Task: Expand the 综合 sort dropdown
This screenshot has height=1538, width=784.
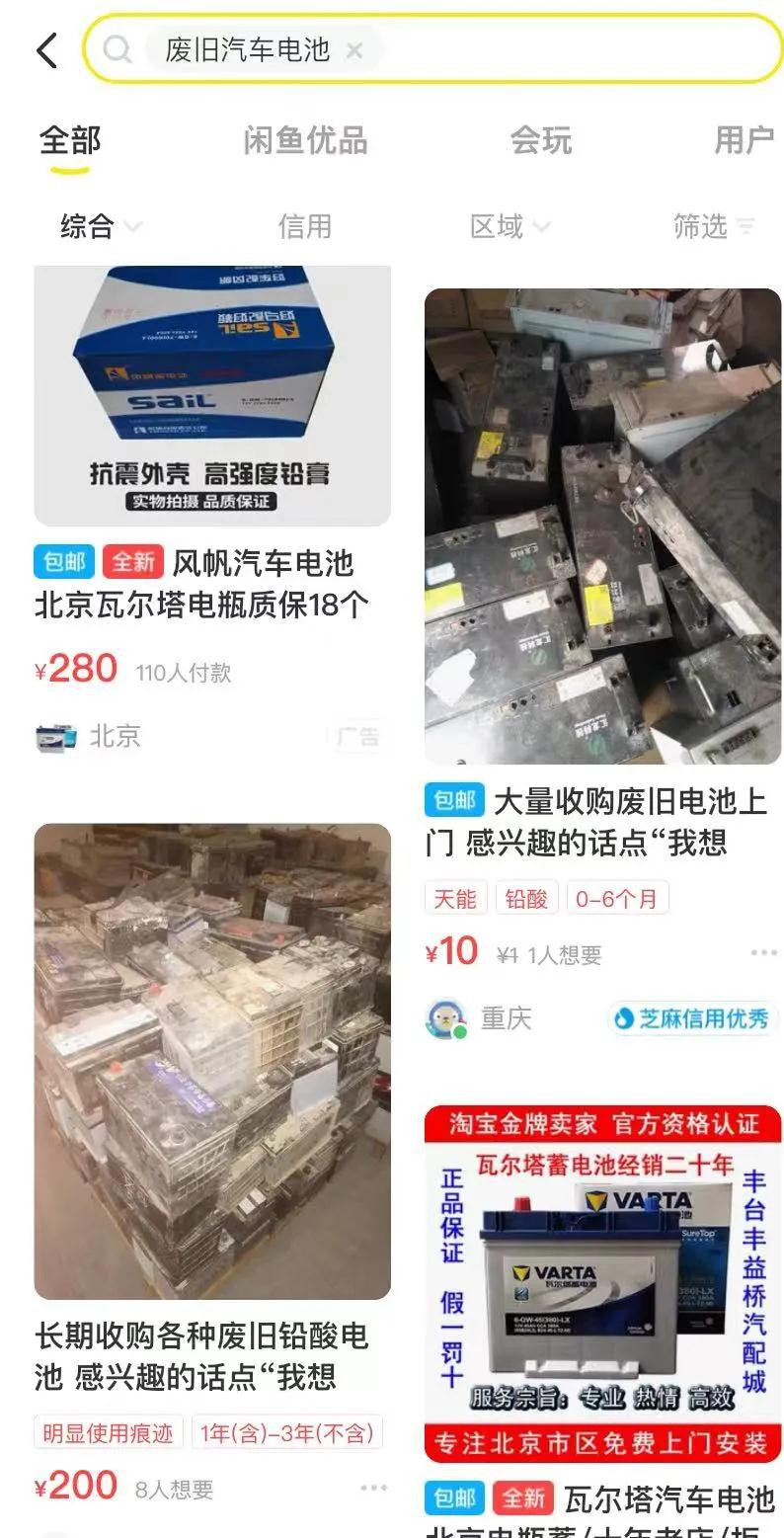Action: (101, 226)
